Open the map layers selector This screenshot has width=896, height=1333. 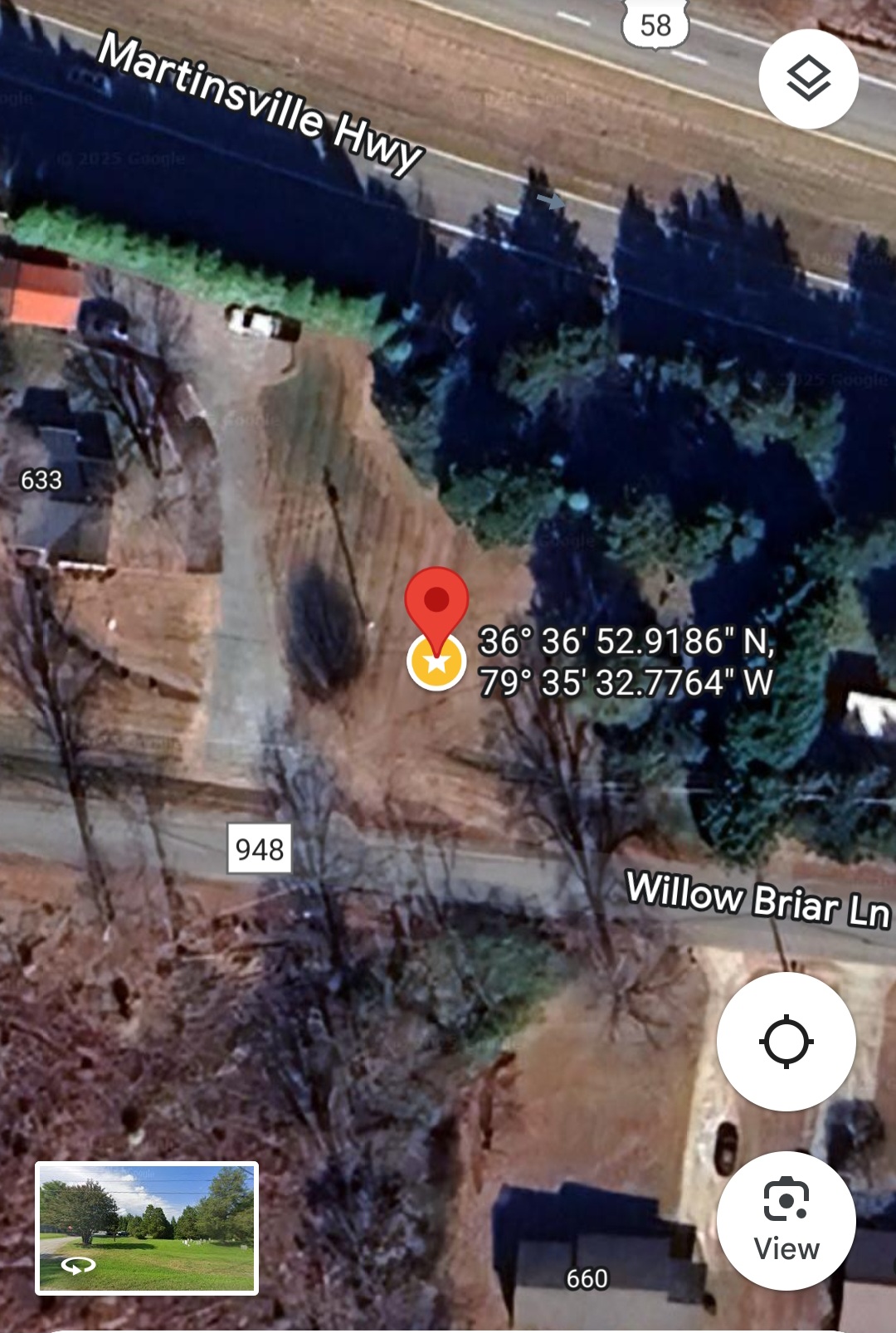808,80
